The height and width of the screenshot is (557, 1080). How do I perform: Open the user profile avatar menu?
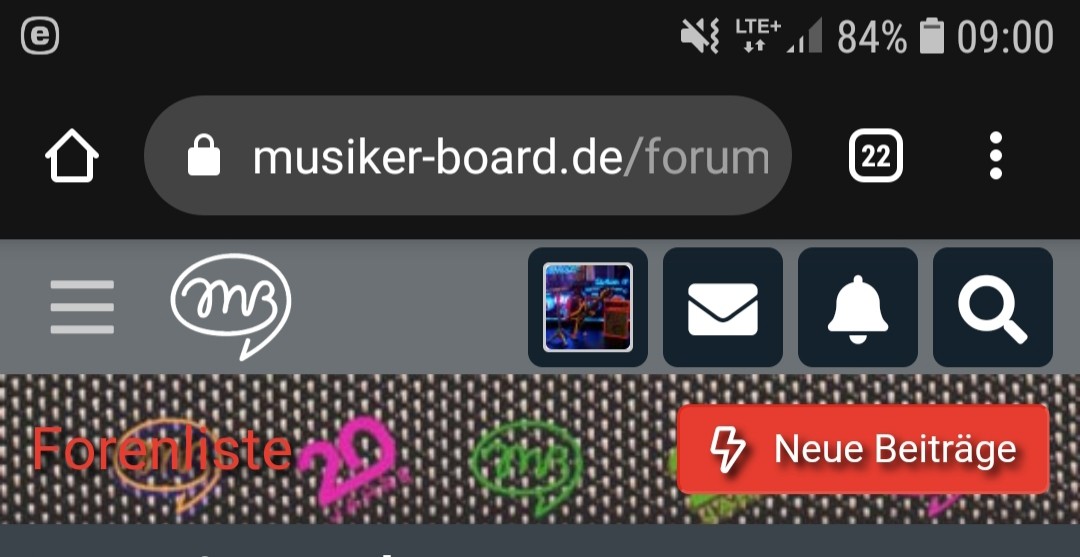point(588,307)
